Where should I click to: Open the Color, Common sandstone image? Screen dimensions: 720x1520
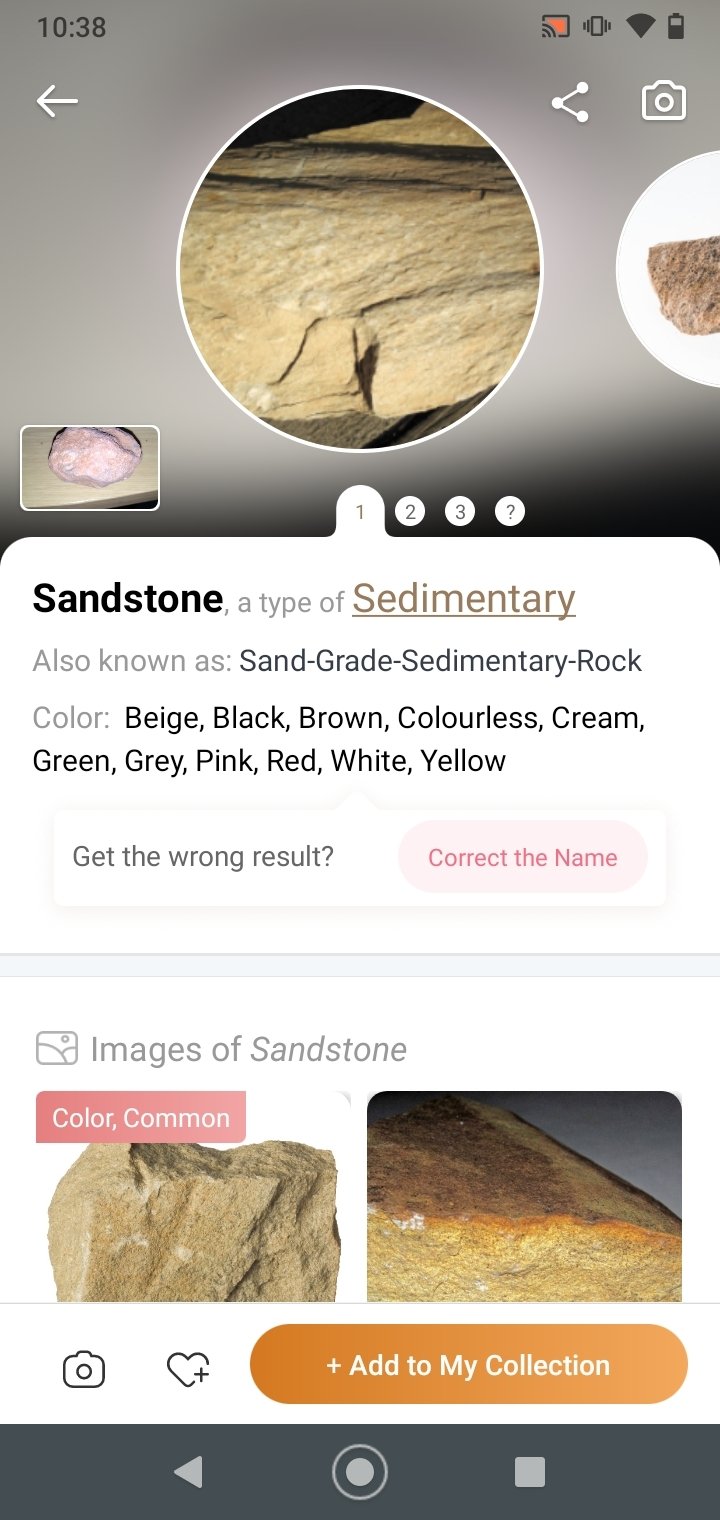pyautogui.click(x=193, y=1196)
